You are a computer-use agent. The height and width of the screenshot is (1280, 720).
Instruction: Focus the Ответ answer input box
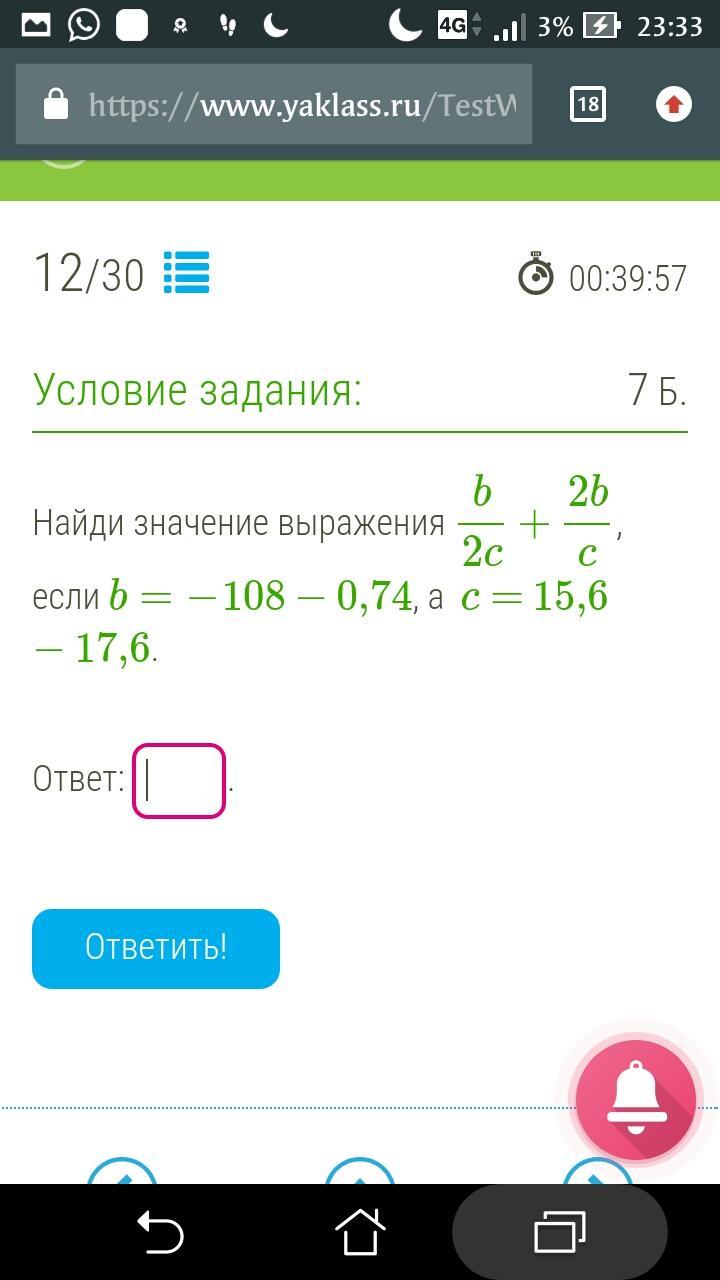tap(179, 780)
